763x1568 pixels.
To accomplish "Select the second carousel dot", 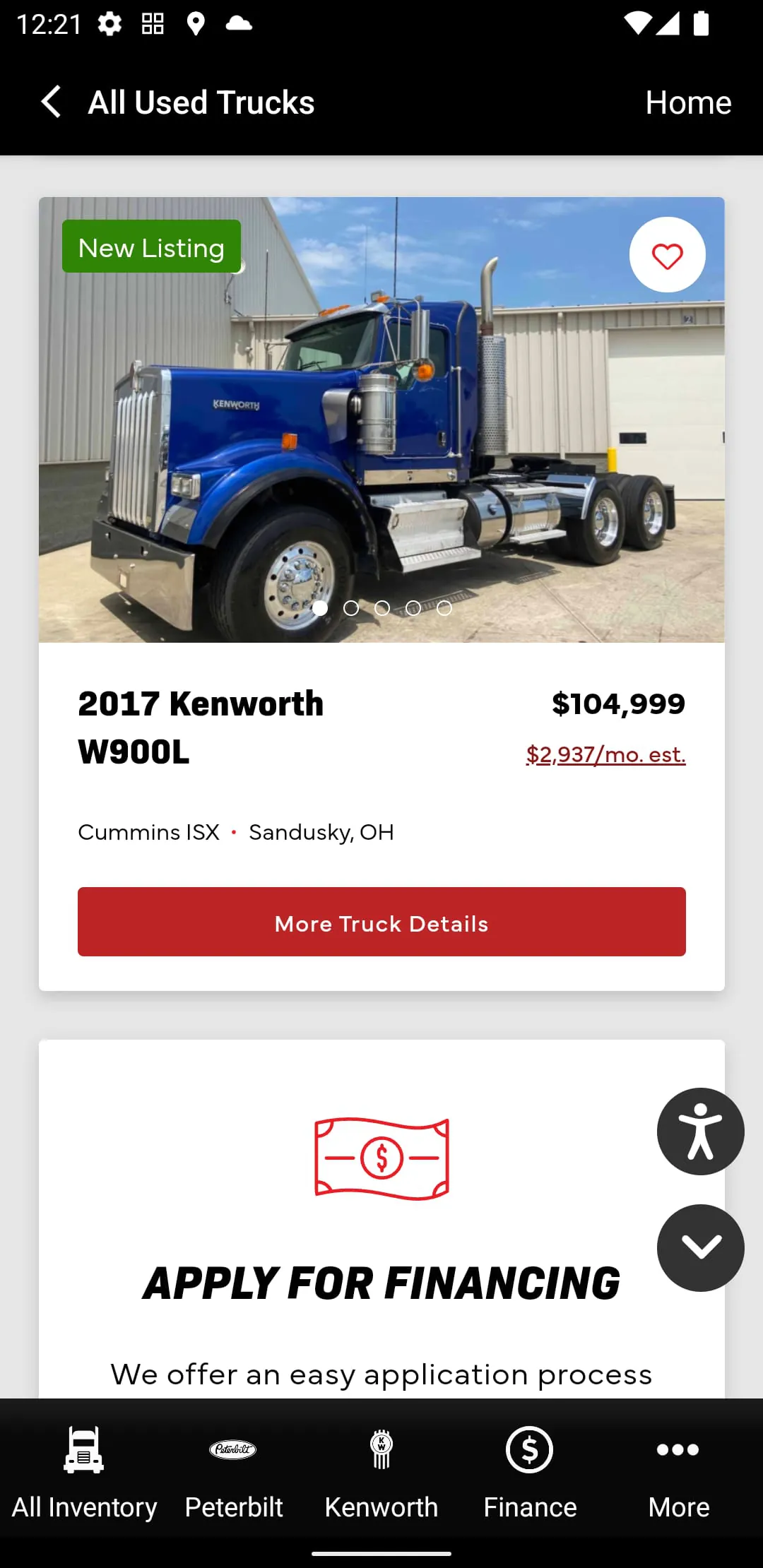I will pos(350,608).
